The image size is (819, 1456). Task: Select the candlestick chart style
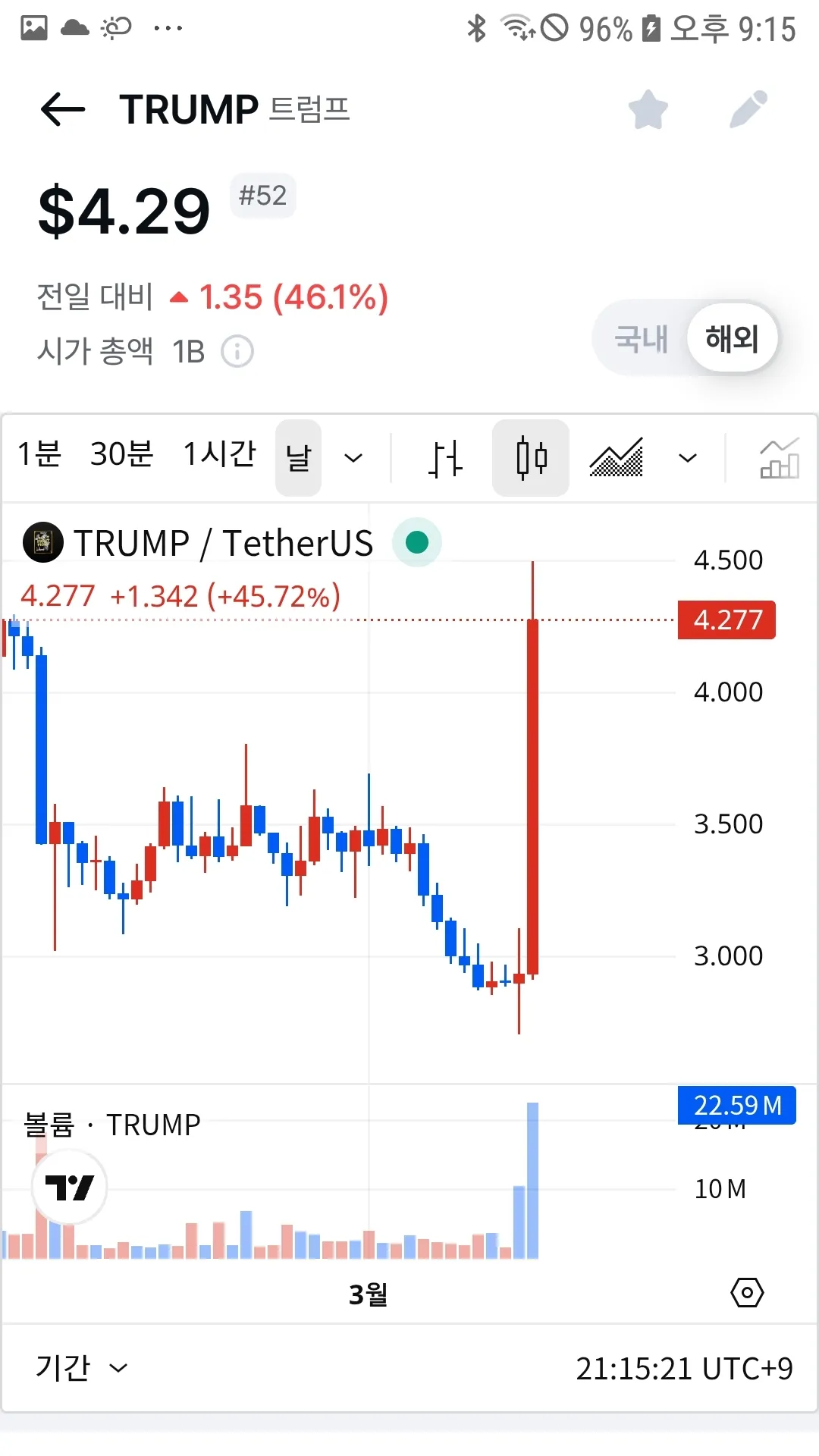pyautogui.click(x=531, y=458)
